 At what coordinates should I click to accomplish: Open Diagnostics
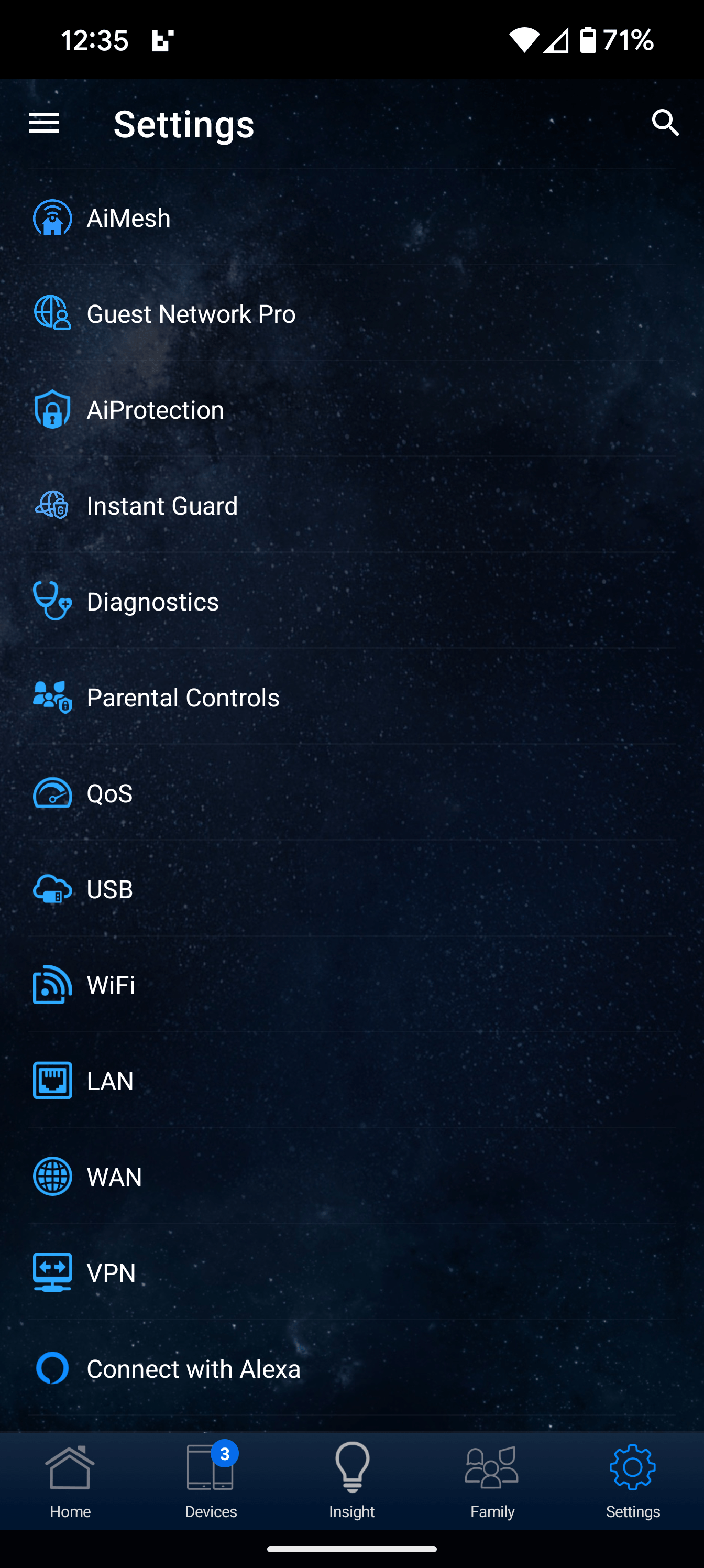pos(351,601)
